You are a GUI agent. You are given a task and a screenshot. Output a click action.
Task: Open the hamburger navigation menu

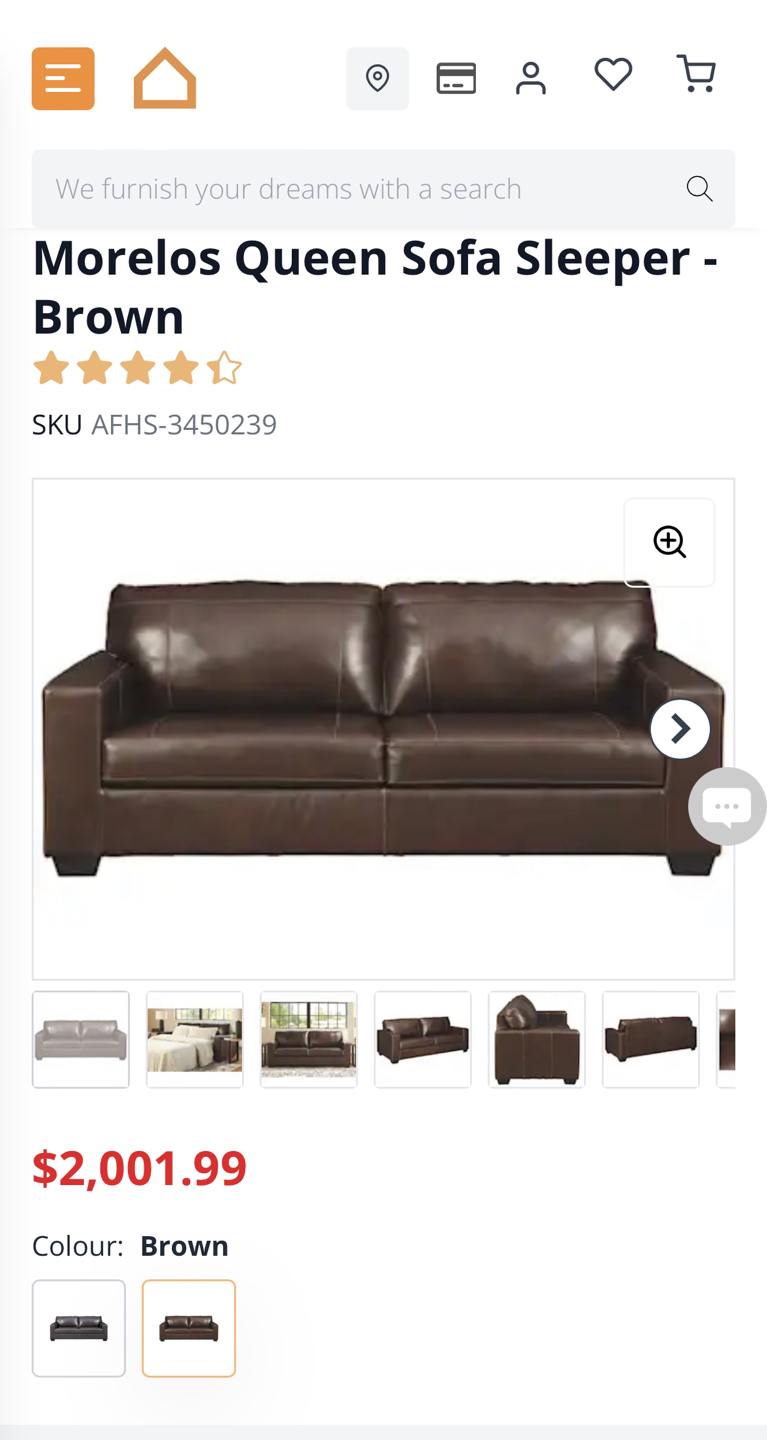click(62, 77)
